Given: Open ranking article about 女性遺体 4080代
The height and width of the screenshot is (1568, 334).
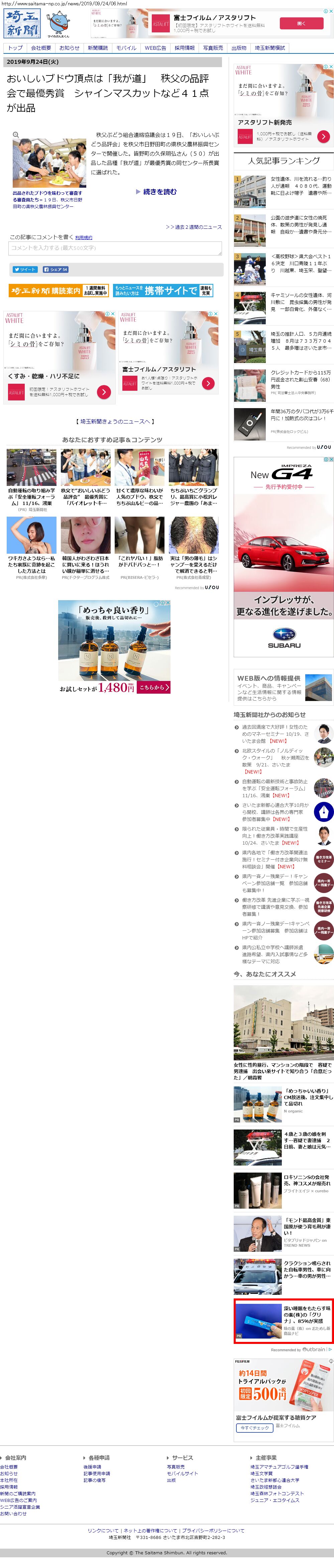Looking at the screenshot, I should tap(301, 186).
